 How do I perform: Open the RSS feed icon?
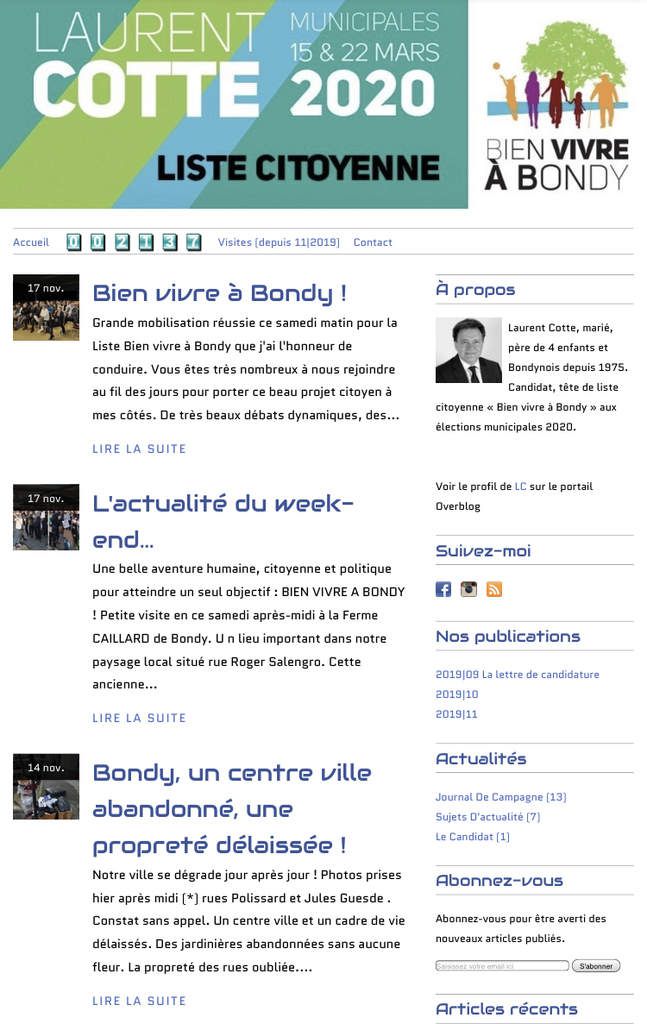(494, 590)
